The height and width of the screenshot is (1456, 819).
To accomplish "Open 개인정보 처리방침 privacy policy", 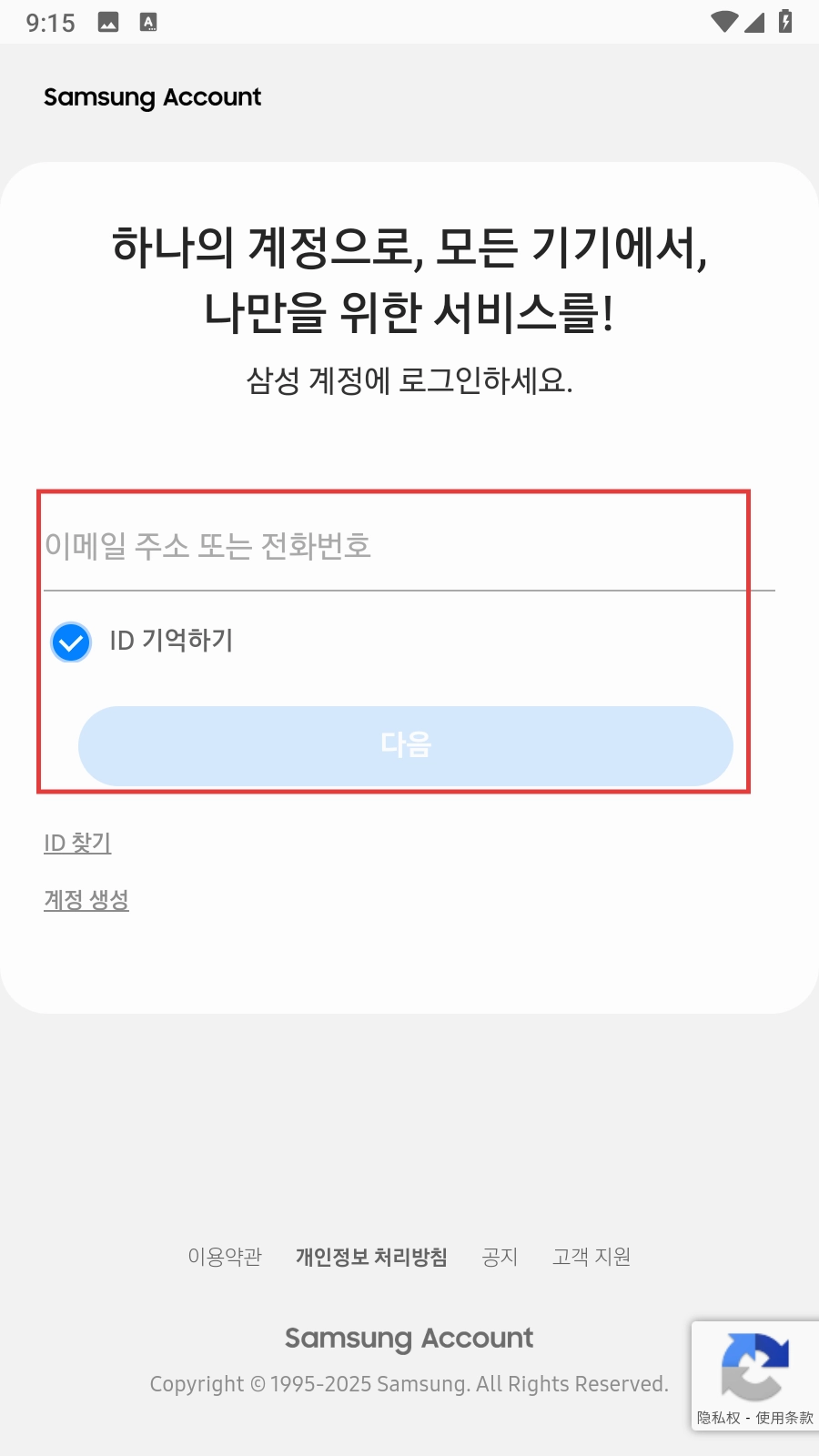I will pos(371,1257).
